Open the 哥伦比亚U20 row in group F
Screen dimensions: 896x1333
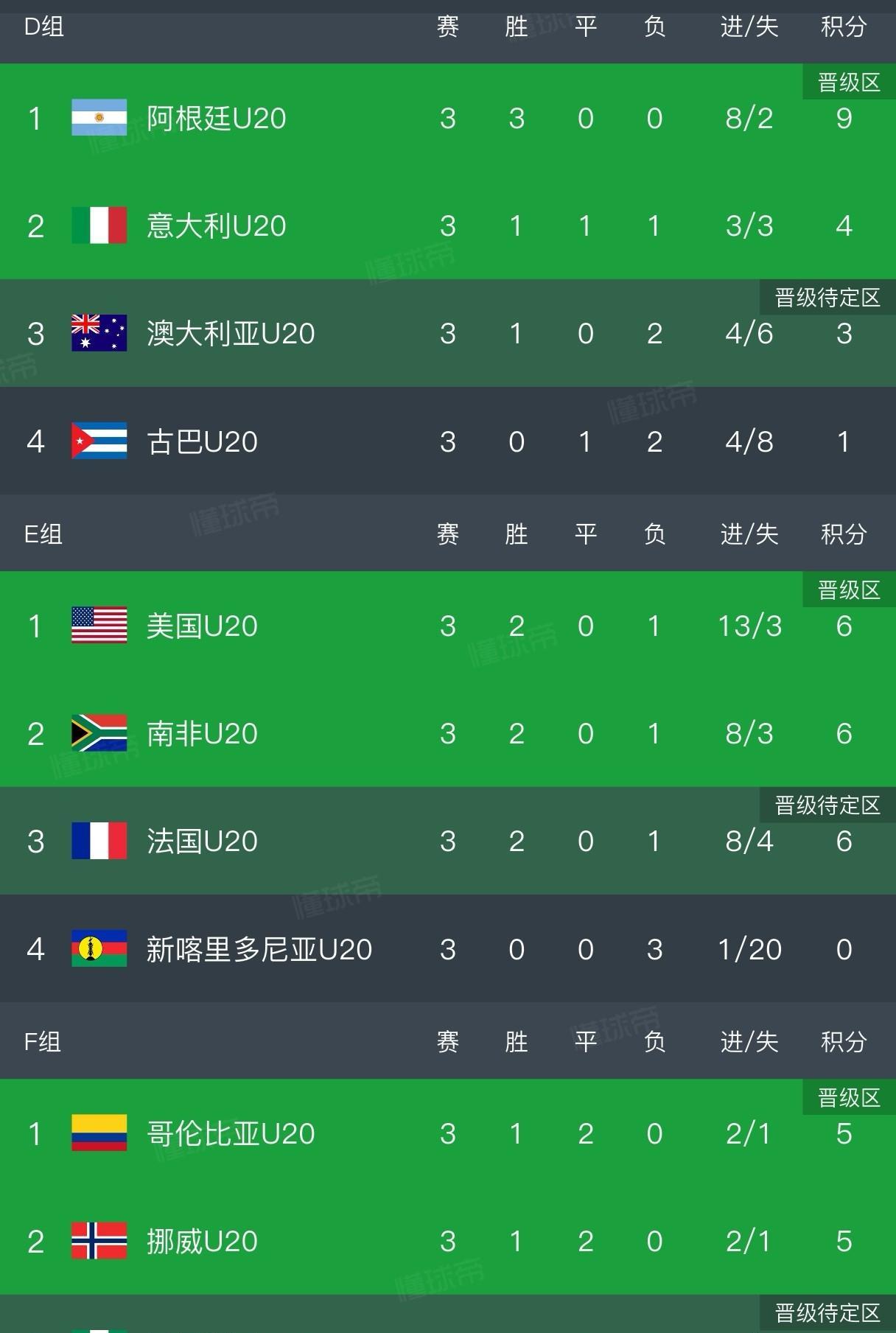[x=448, y=1133]
